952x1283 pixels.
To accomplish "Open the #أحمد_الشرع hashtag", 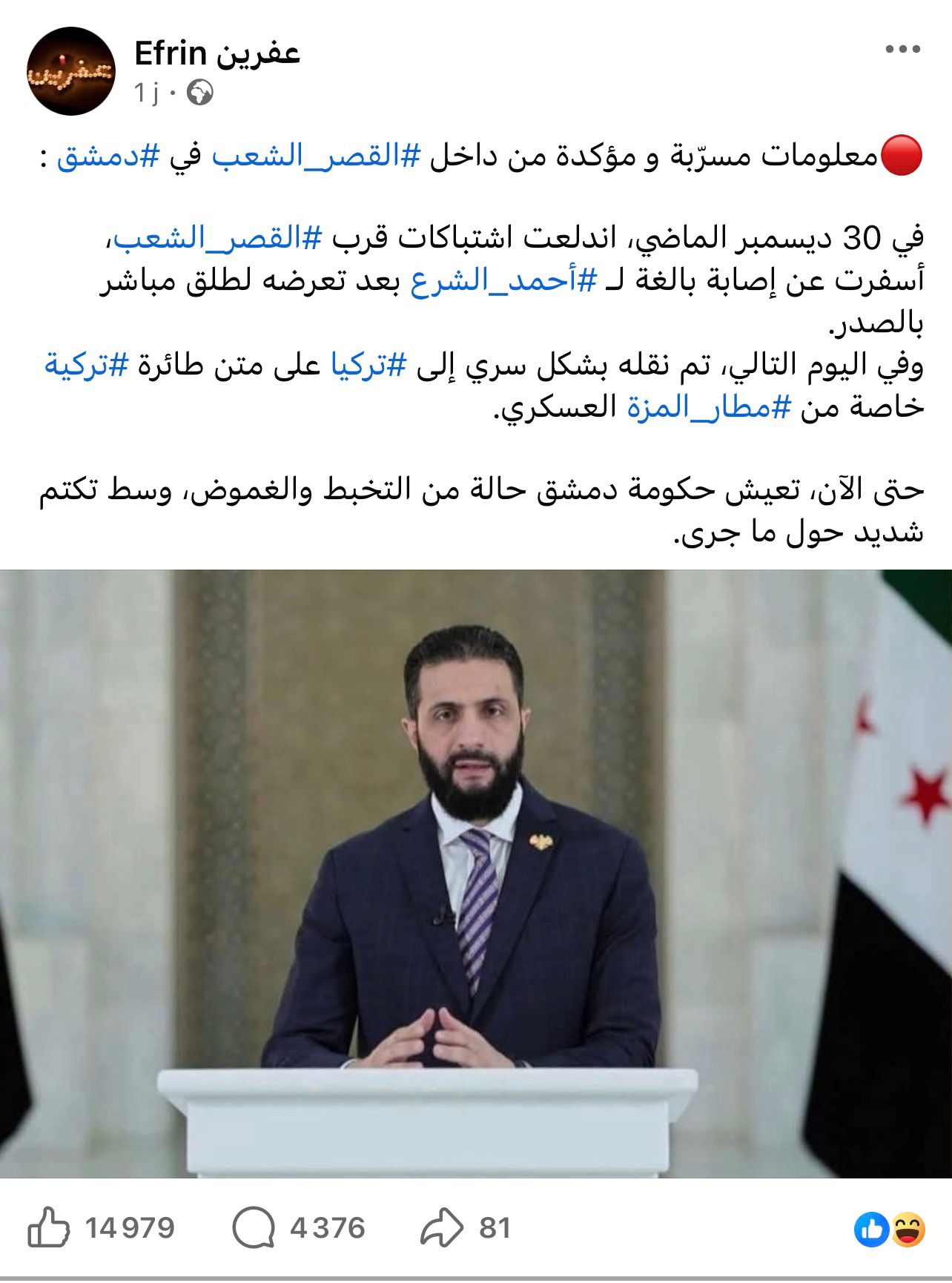I will [504, 282].
